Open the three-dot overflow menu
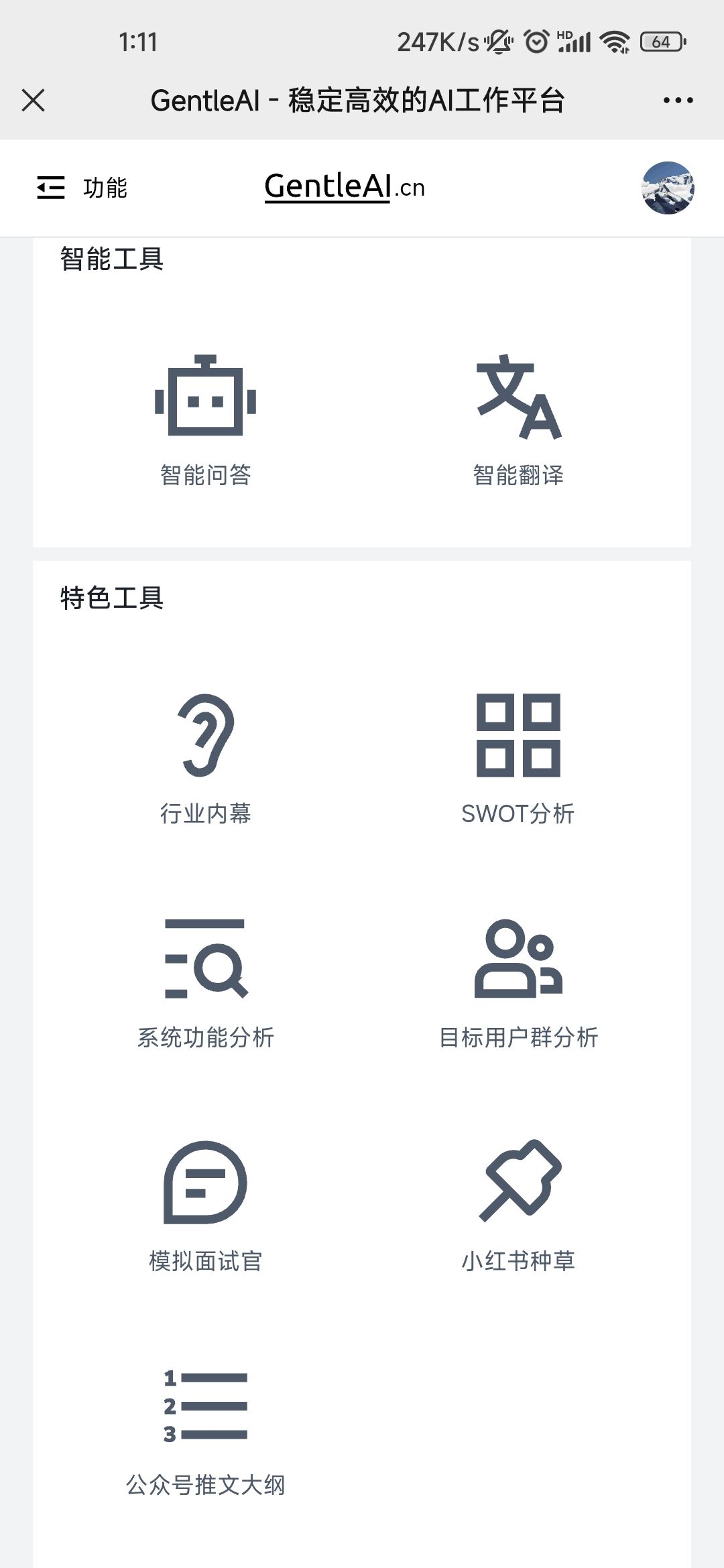This screenshot has width=724, height=1568. pos(678,101)
